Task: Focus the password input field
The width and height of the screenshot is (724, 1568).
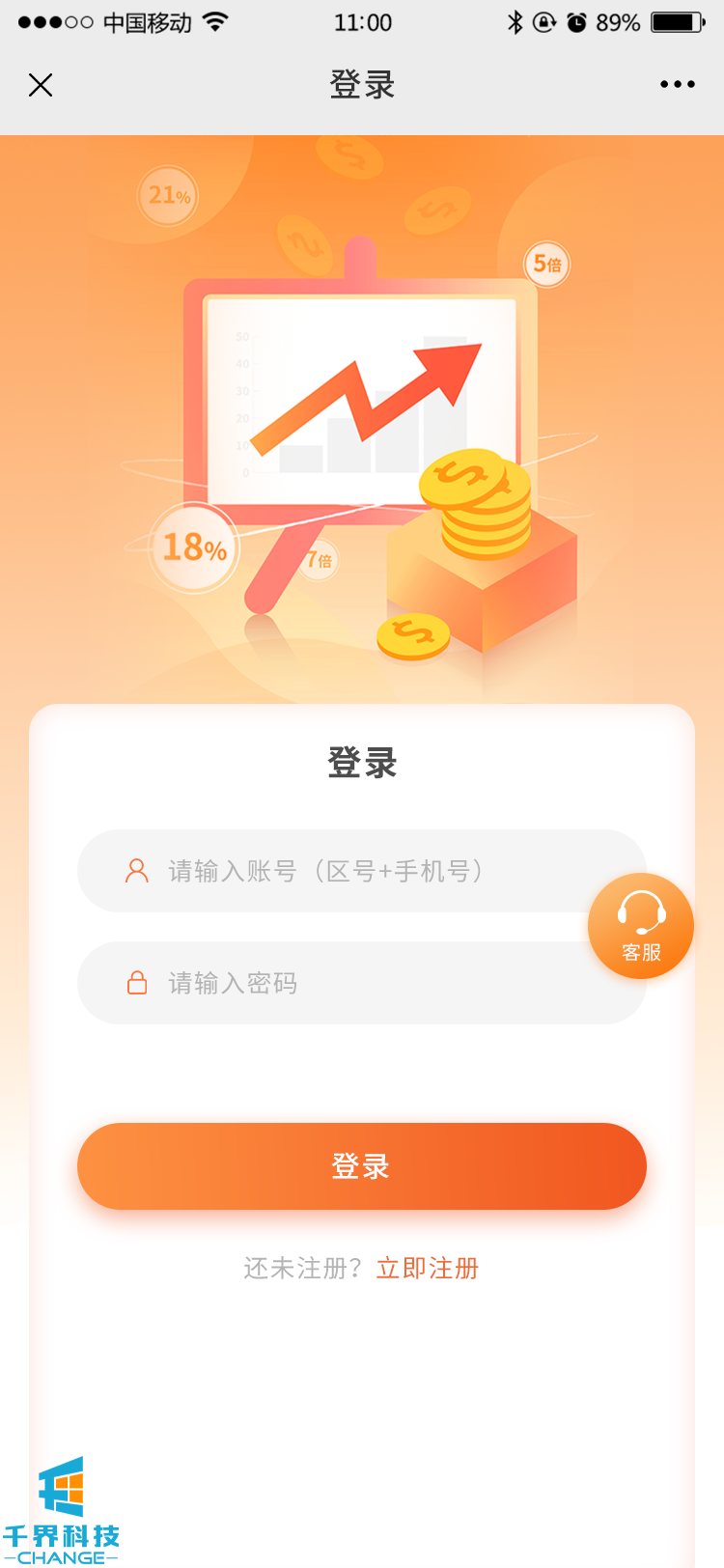Action: [x=348, y=983]
